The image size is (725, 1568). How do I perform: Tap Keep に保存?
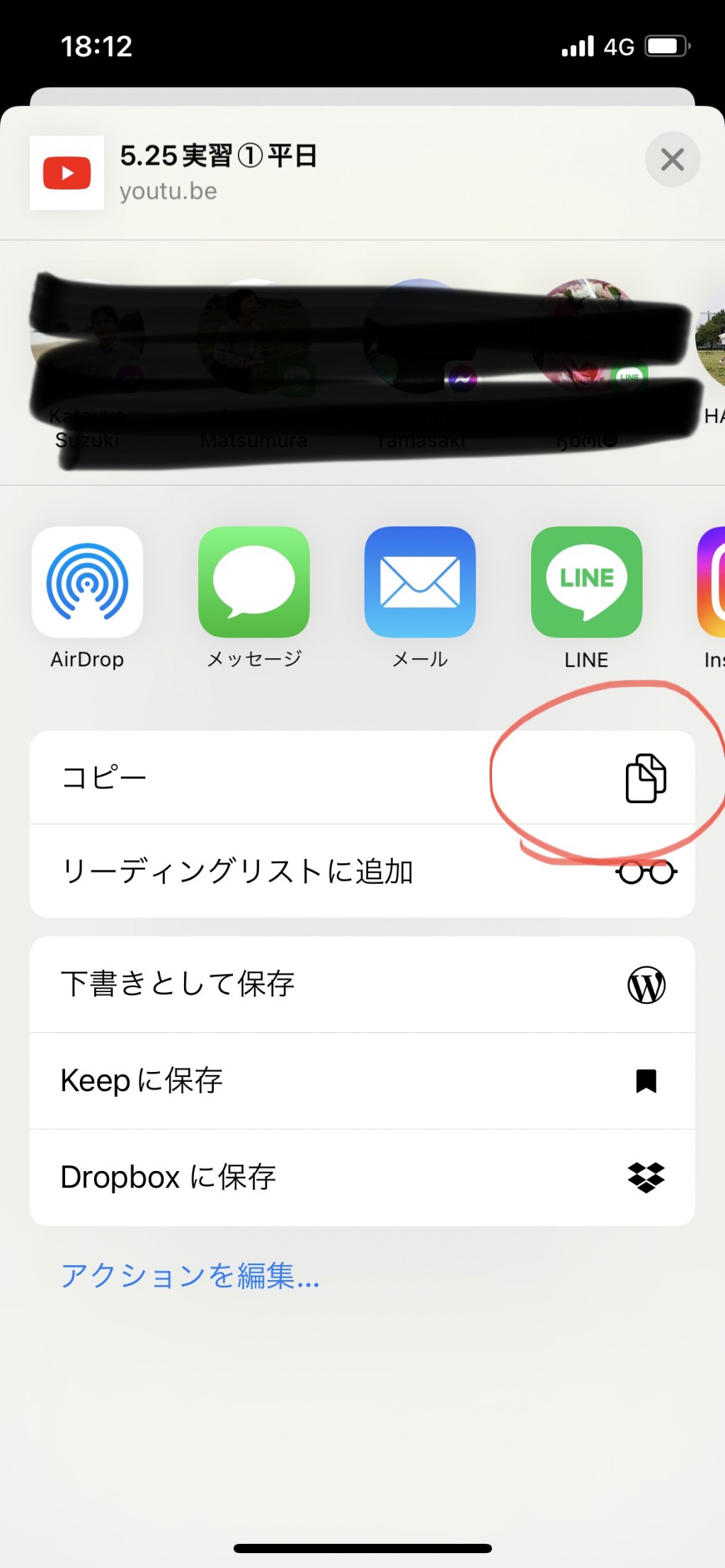click(362, 1081)
